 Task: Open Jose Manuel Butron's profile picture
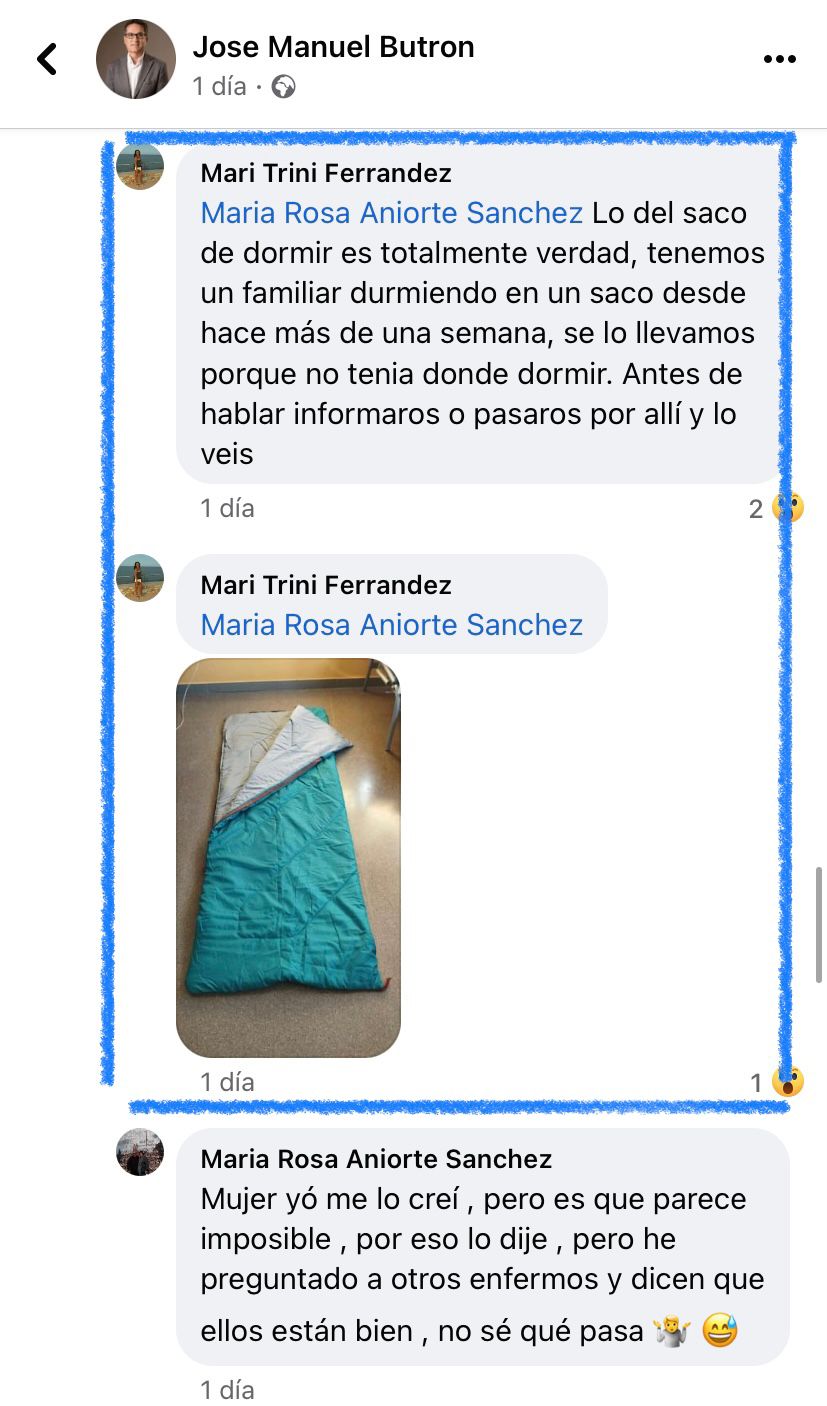point(135,59)
